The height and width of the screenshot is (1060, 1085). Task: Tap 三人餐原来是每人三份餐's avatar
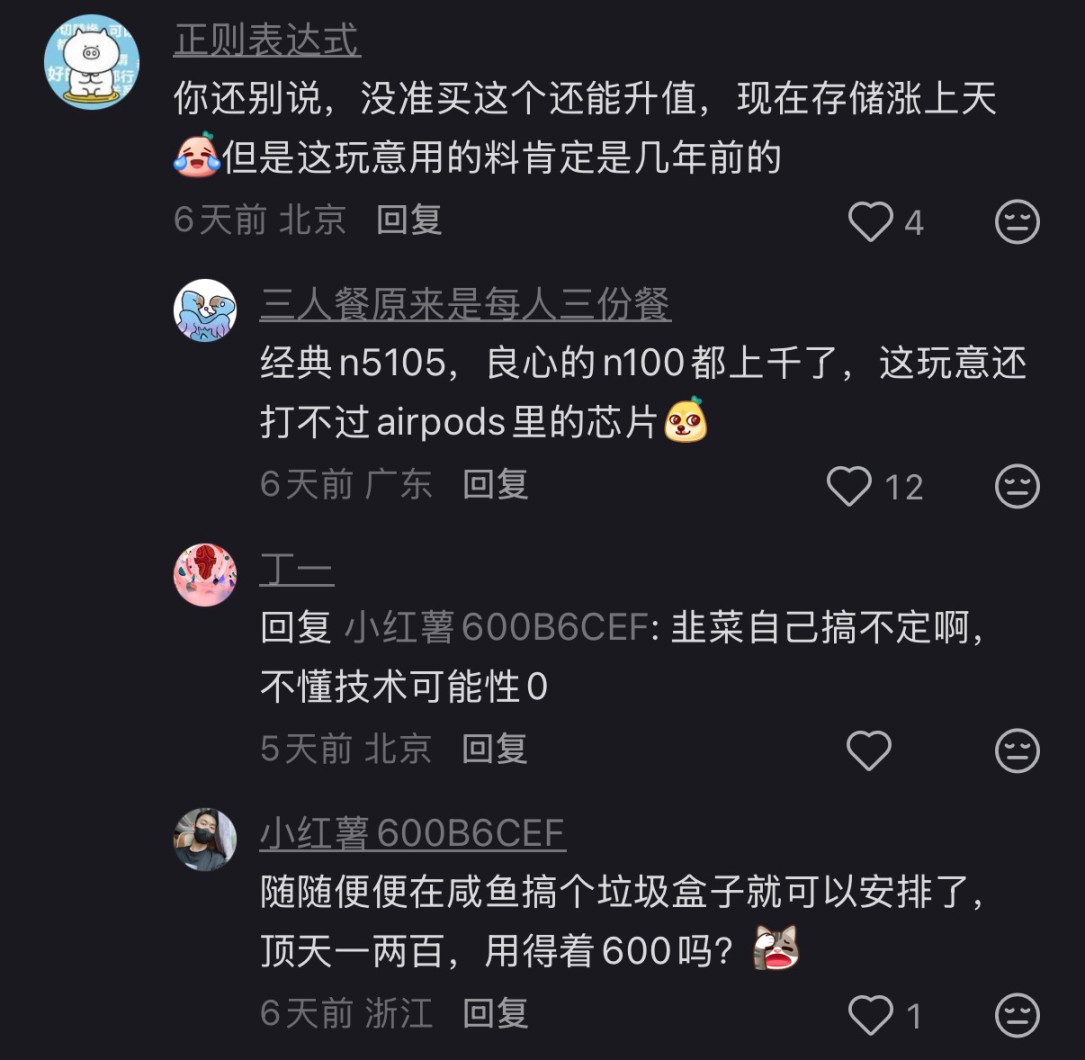click(x=205, y=310)
